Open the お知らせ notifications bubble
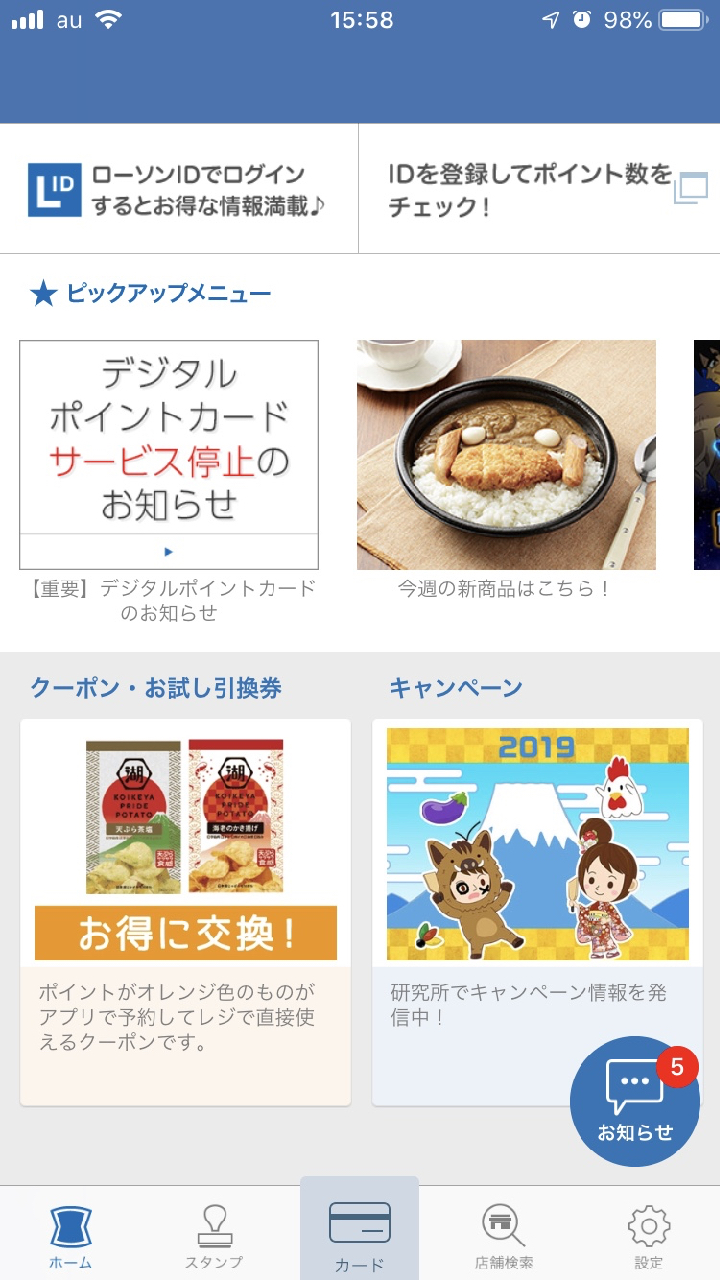The width and height of the screenshot is (720, 1280). 634,1100
